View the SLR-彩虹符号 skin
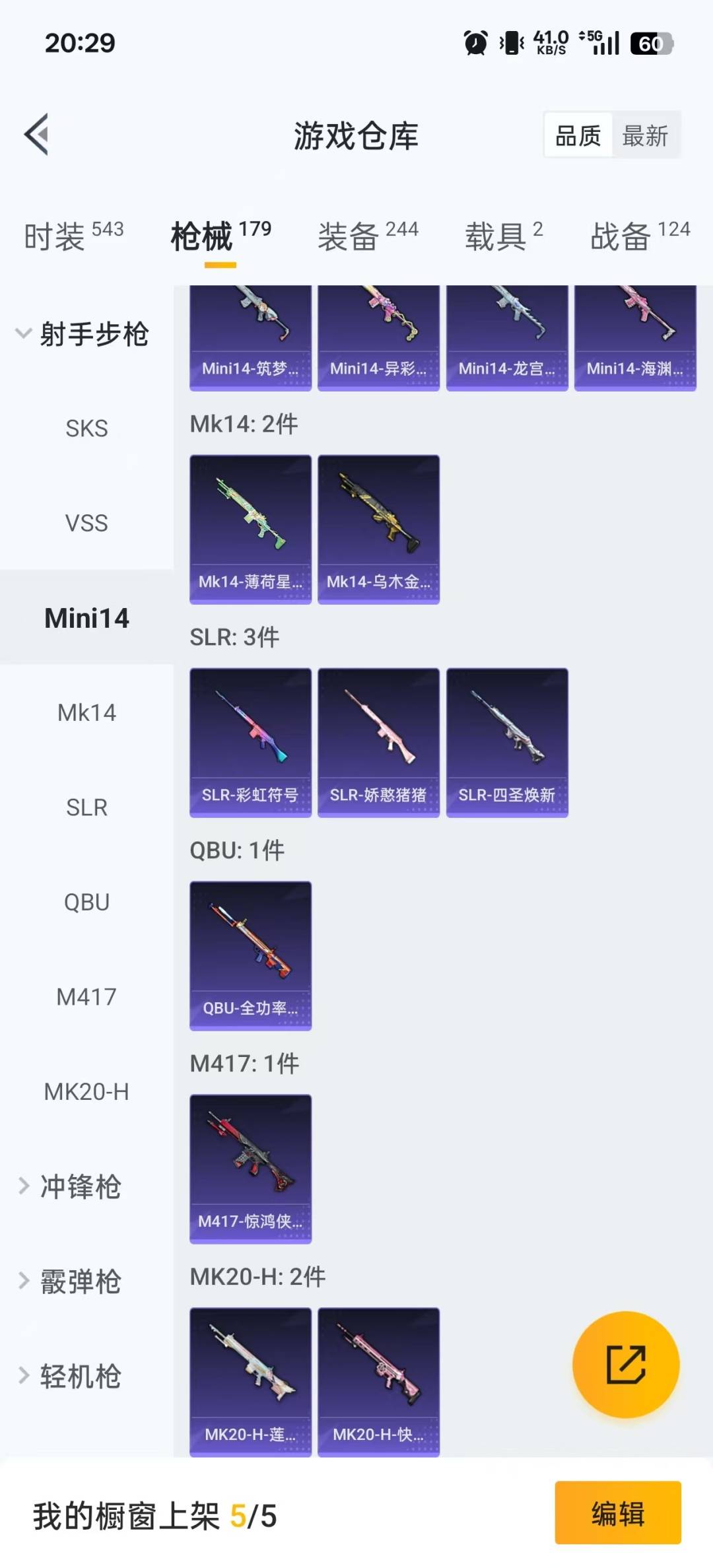This screenshot has height=1568, width=713. pos(250,742)
